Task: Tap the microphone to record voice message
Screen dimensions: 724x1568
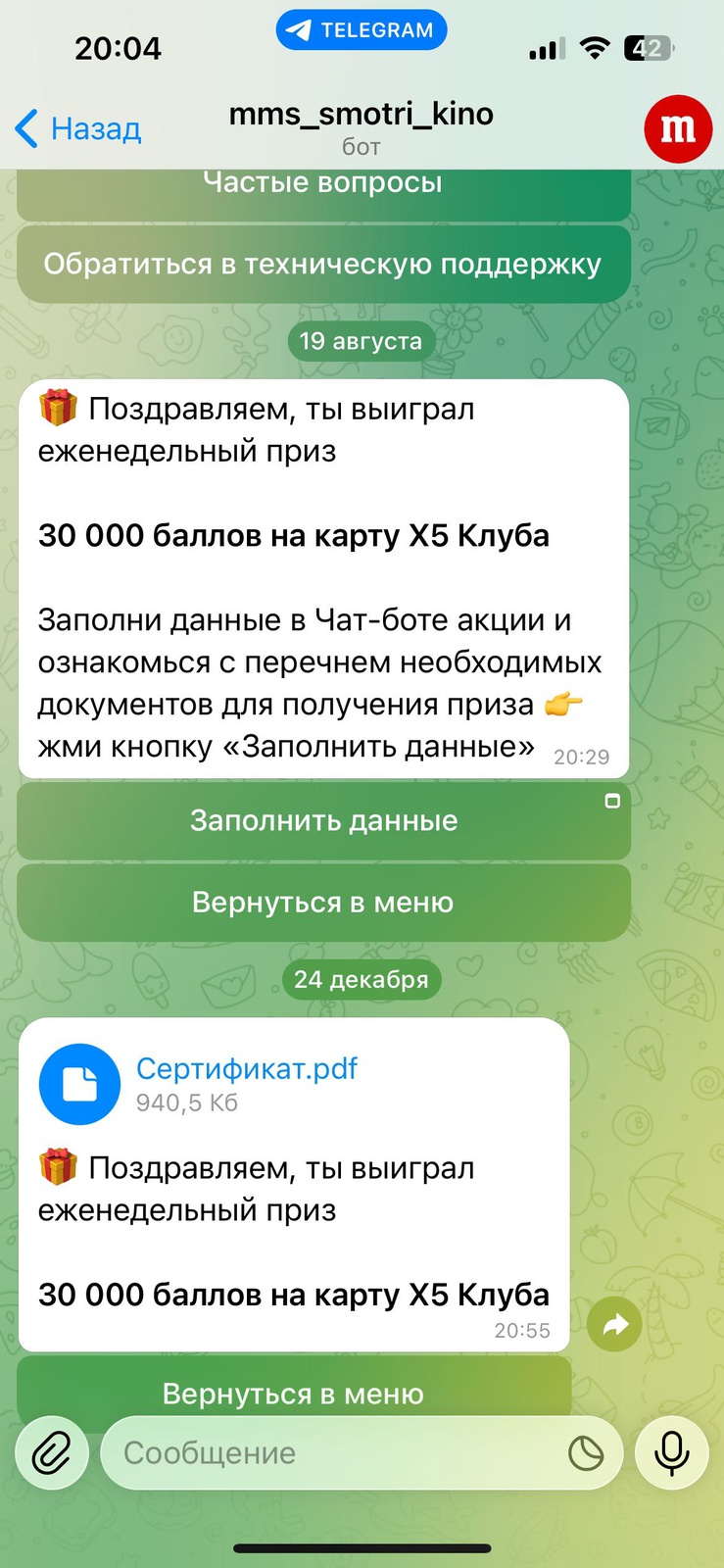Action: tap(671, 1452)
